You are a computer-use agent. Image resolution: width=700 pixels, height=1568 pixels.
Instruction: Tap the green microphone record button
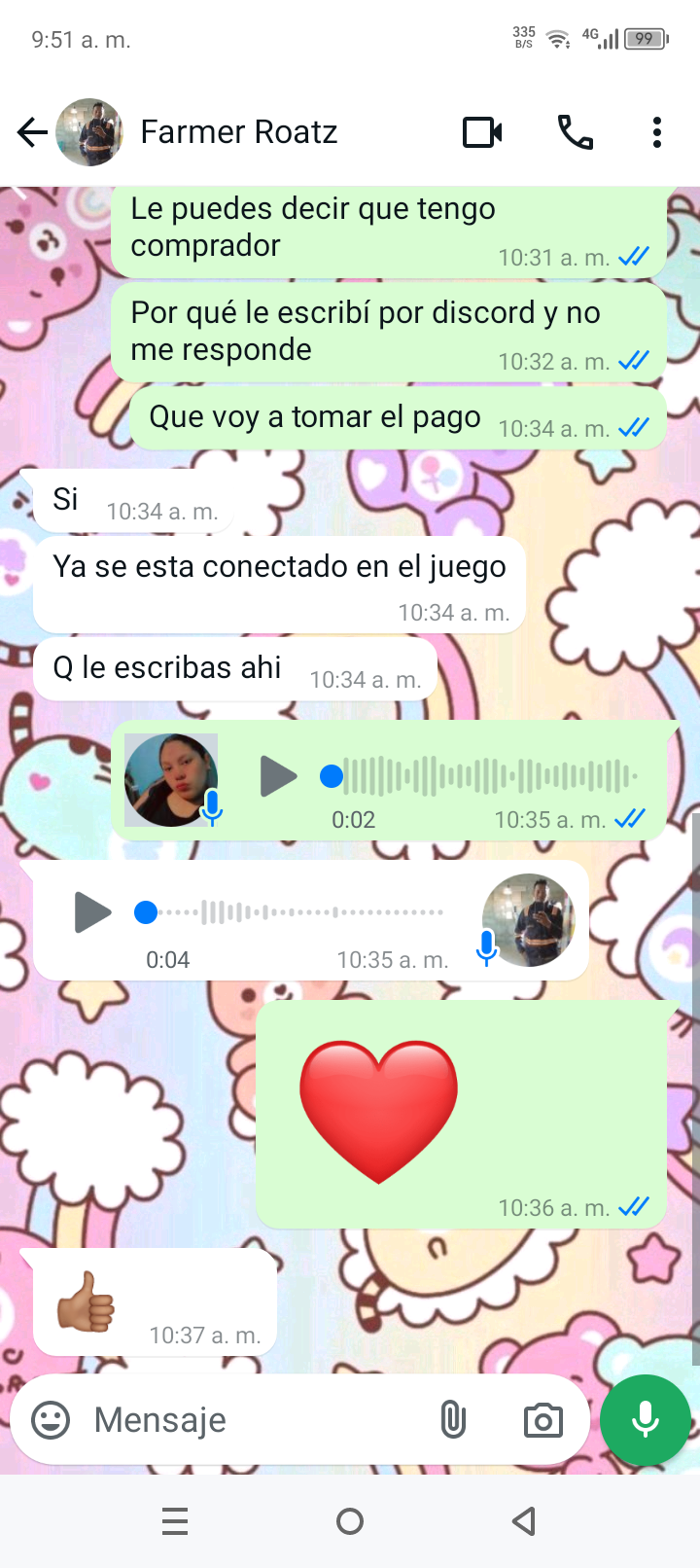click(x=646, y=1420)
